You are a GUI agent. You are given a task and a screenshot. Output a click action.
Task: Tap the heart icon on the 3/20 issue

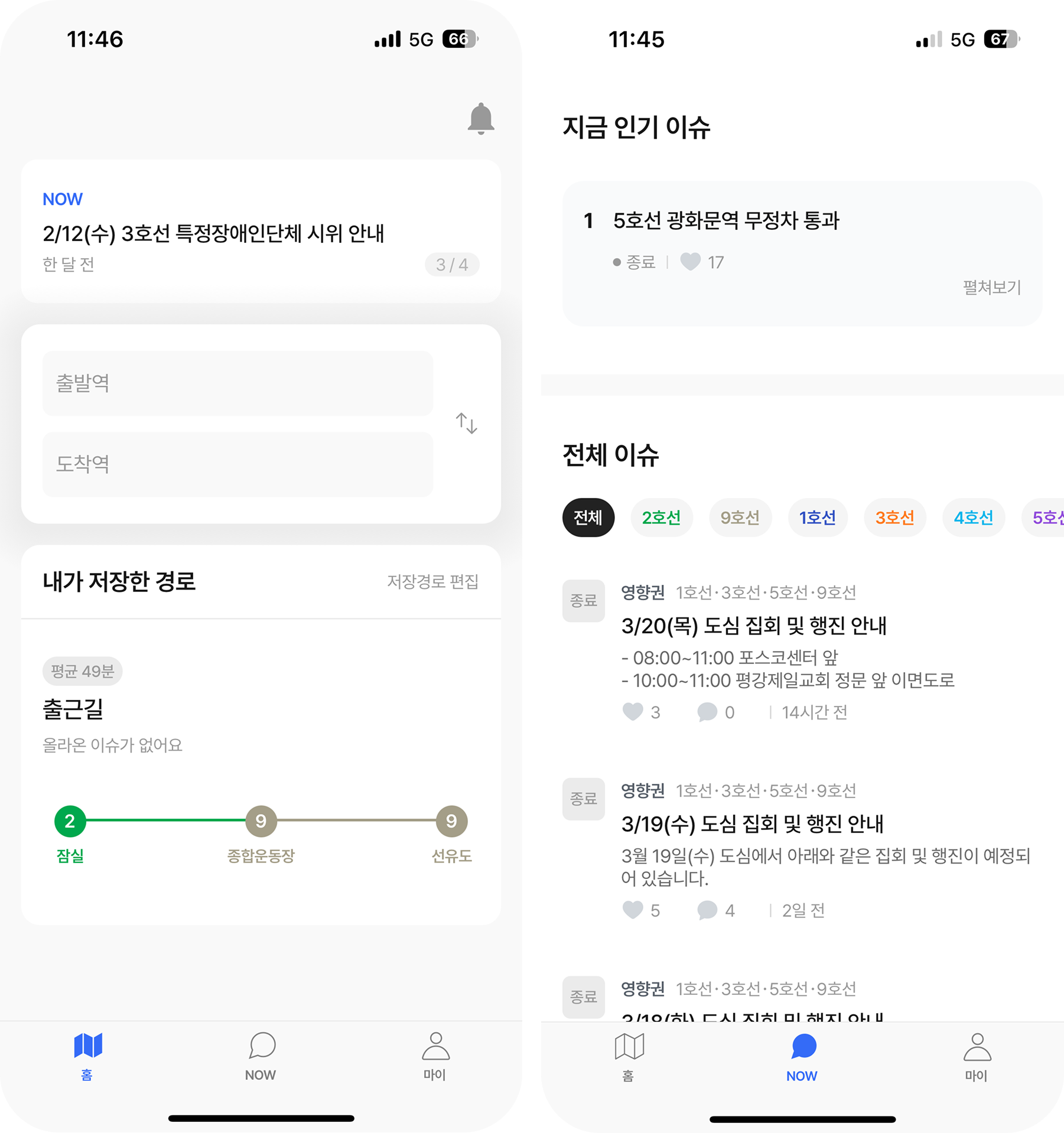point(633,711)
